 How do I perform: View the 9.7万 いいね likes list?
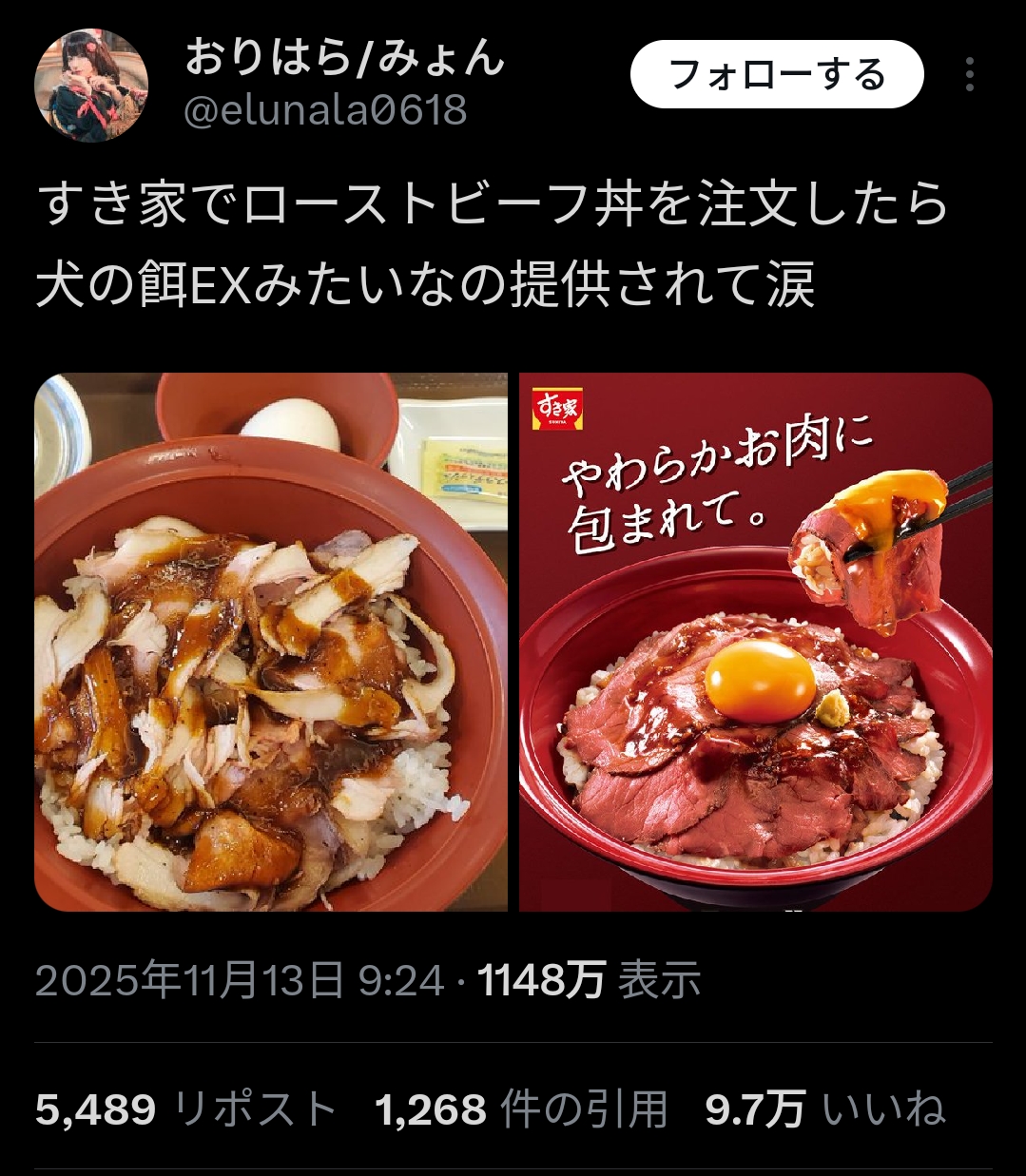824,1109
